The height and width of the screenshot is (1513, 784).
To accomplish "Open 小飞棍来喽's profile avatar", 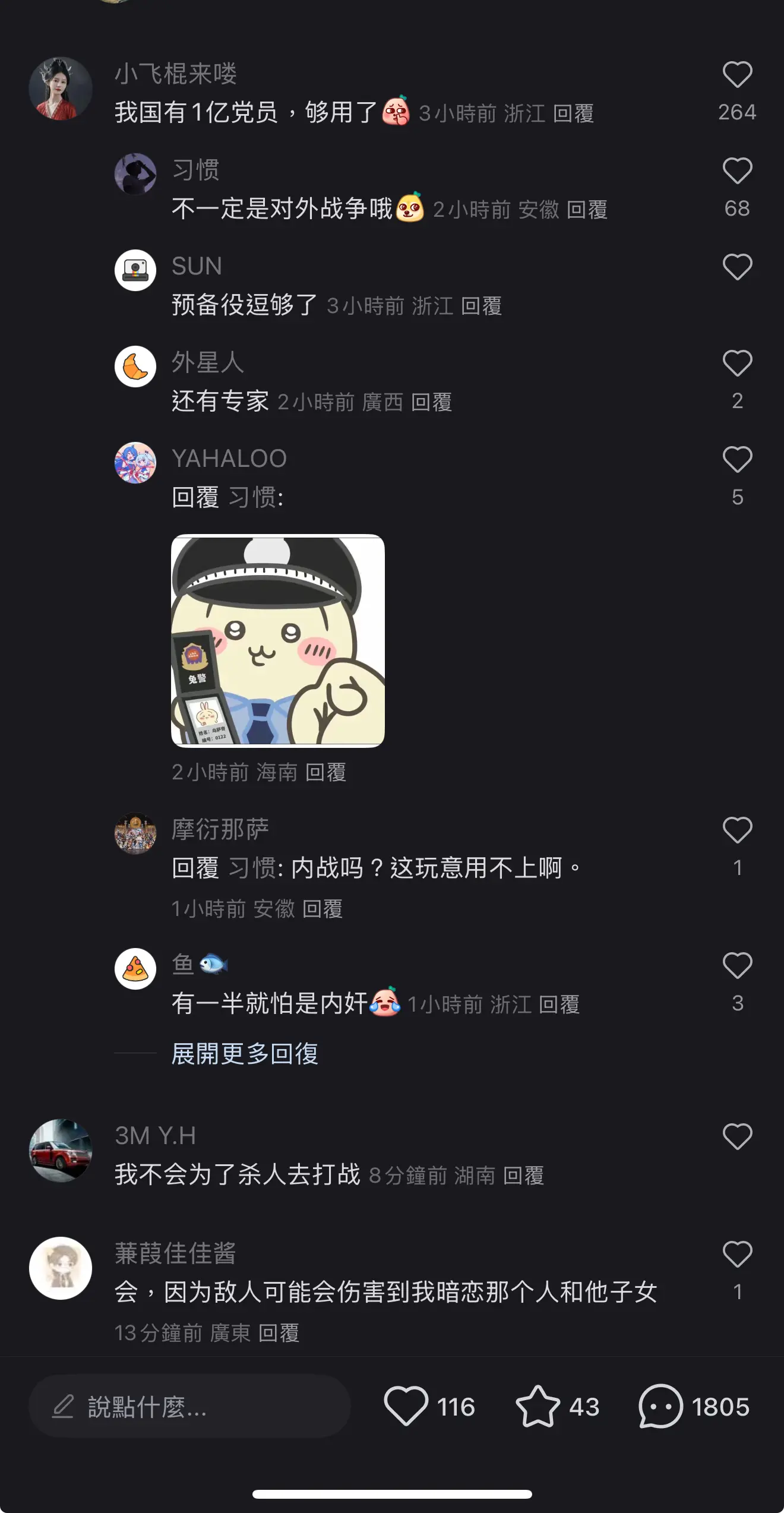I will click(61, 89).
